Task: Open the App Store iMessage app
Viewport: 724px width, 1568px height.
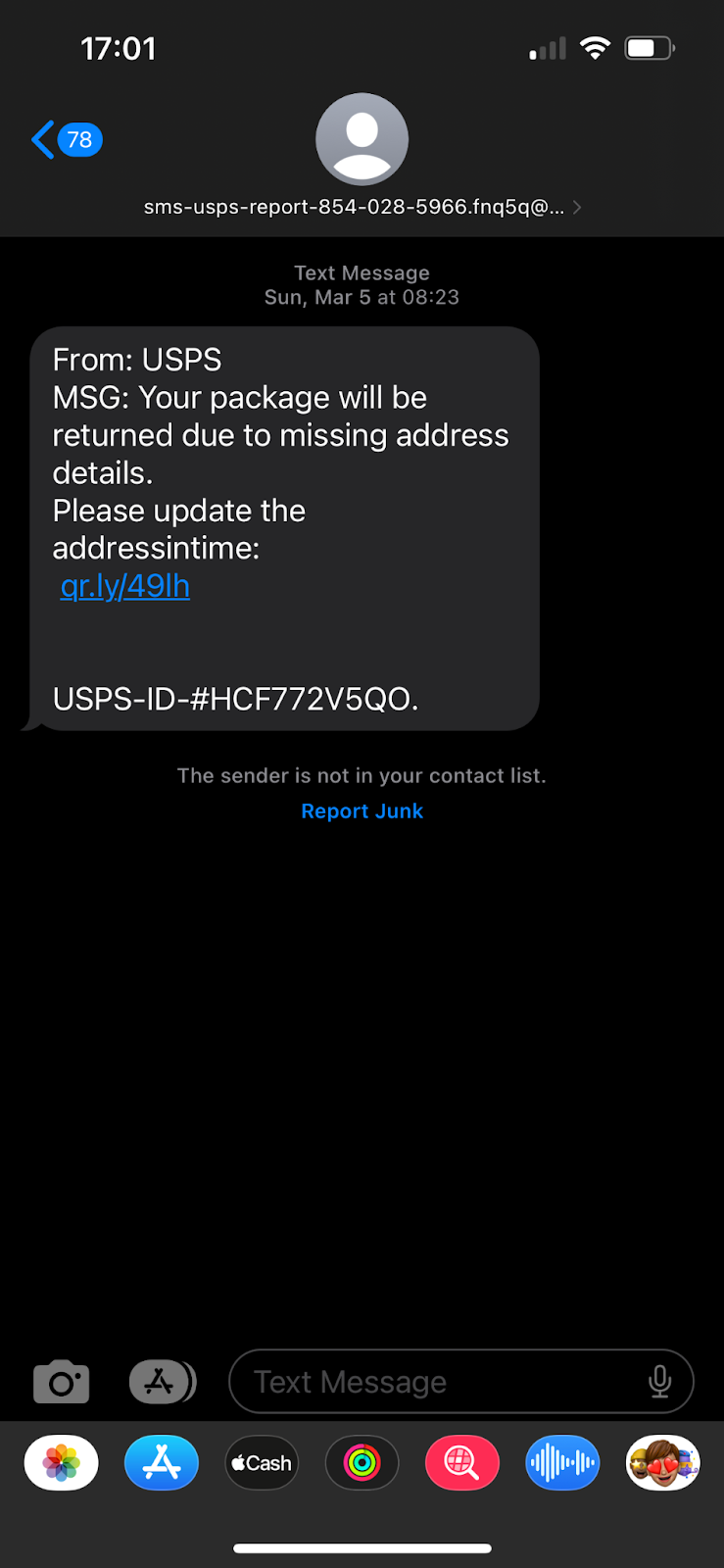Action: 162,1463
